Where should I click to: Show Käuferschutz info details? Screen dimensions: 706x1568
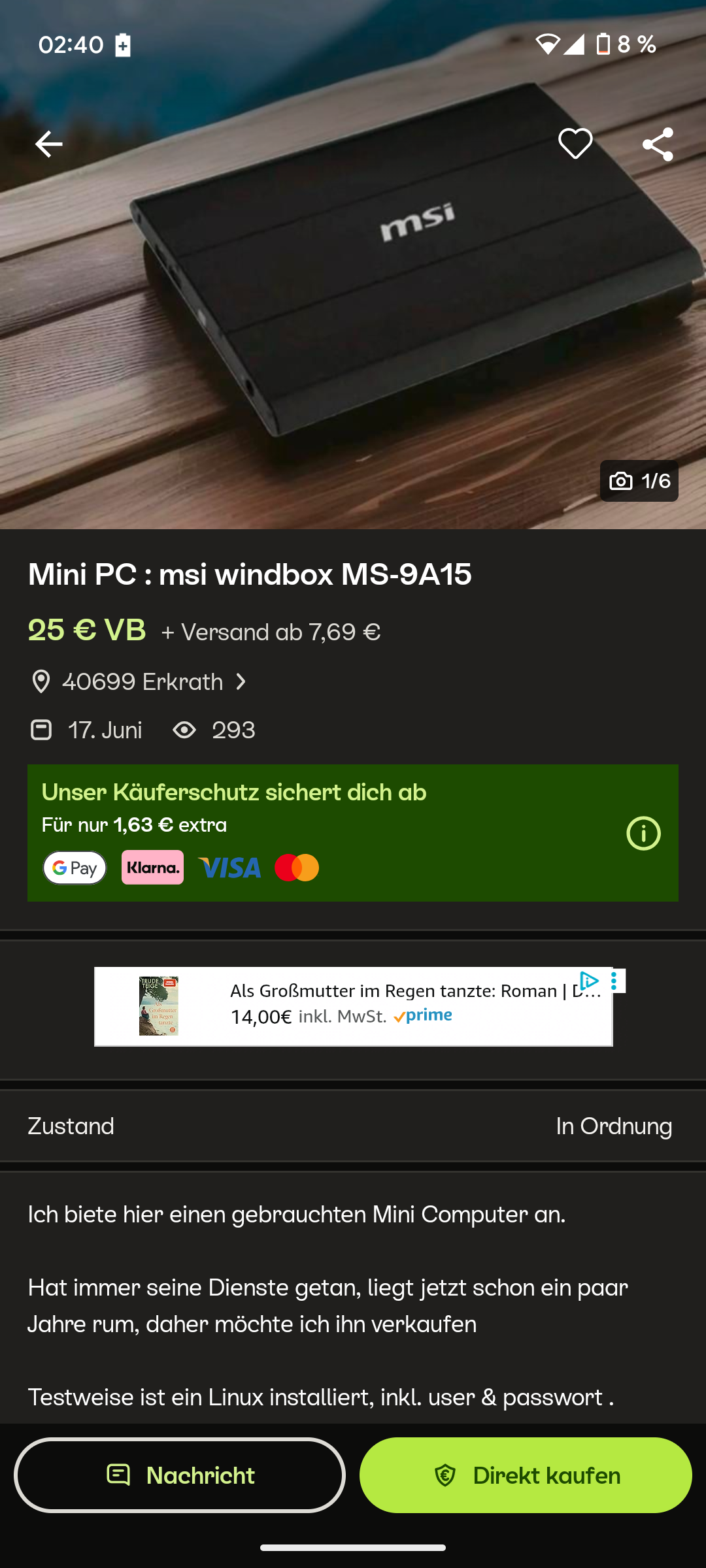643,834
